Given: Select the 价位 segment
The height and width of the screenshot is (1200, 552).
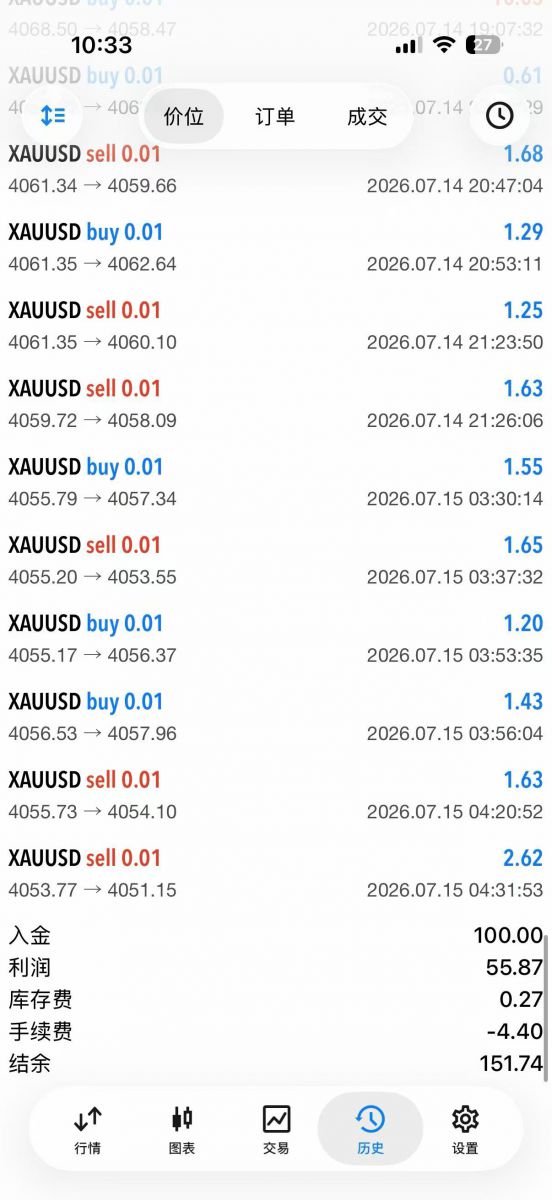Looking at the screenshot, I should [x=184, y=117].
